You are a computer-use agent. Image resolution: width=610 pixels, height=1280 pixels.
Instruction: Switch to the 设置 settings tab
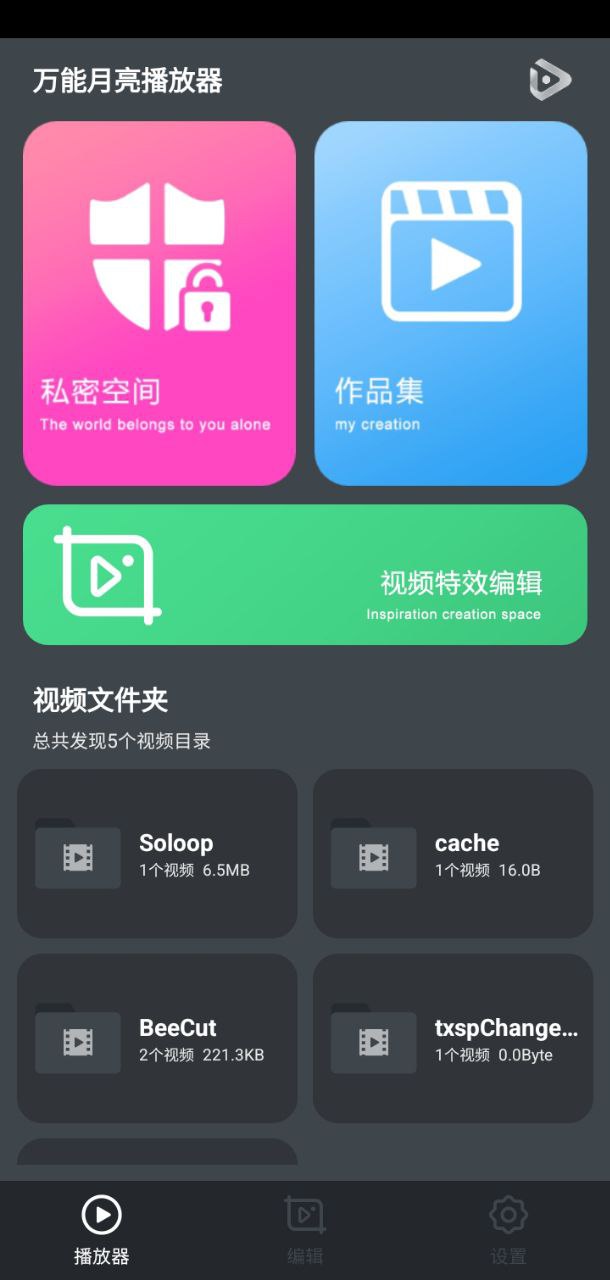tap(508, 1229)
